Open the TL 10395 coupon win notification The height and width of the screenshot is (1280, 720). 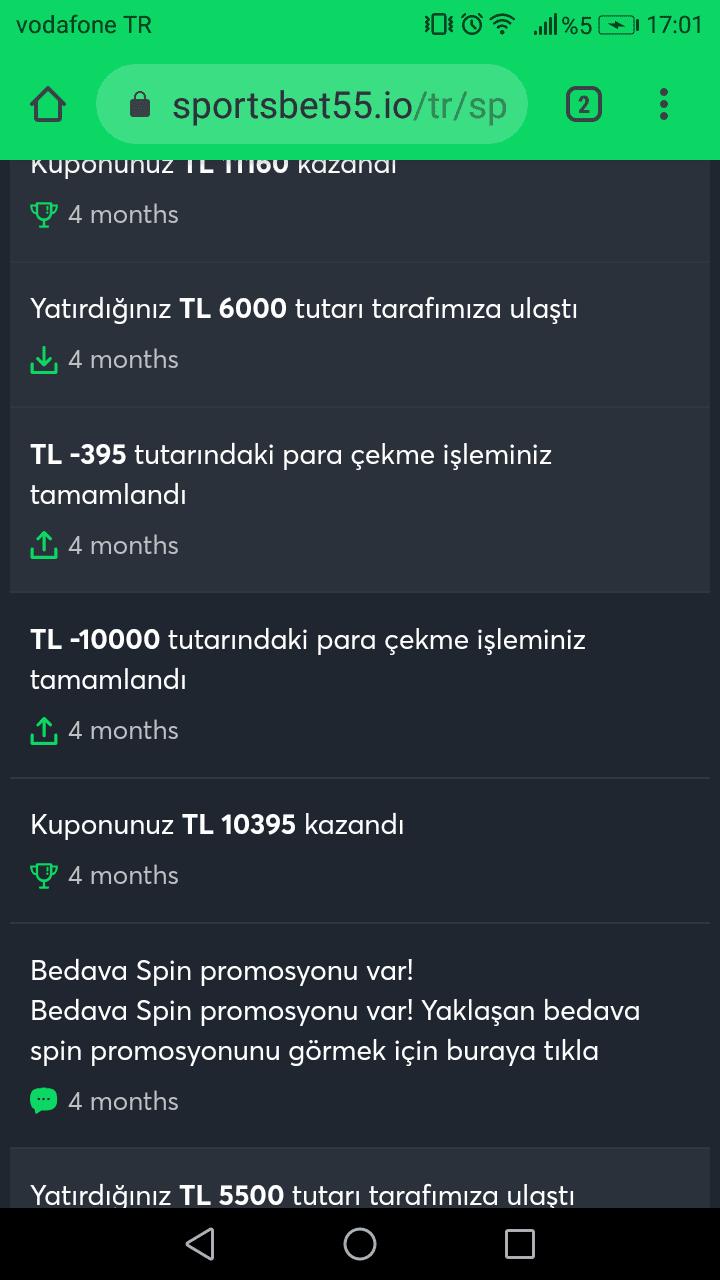[x=360, y=850]
